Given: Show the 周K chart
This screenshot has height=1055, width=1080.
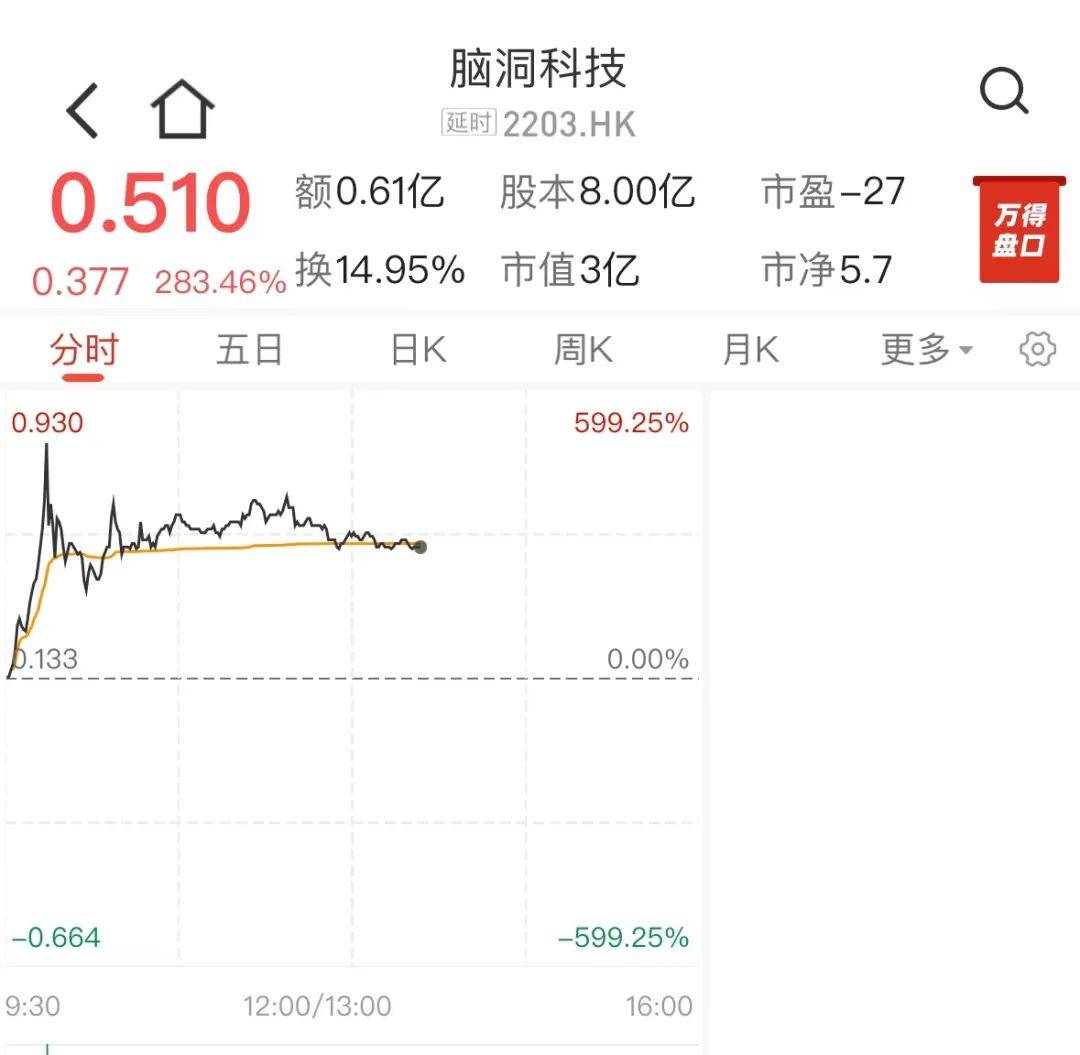Looking at the screenshot, I should [583, 350].
